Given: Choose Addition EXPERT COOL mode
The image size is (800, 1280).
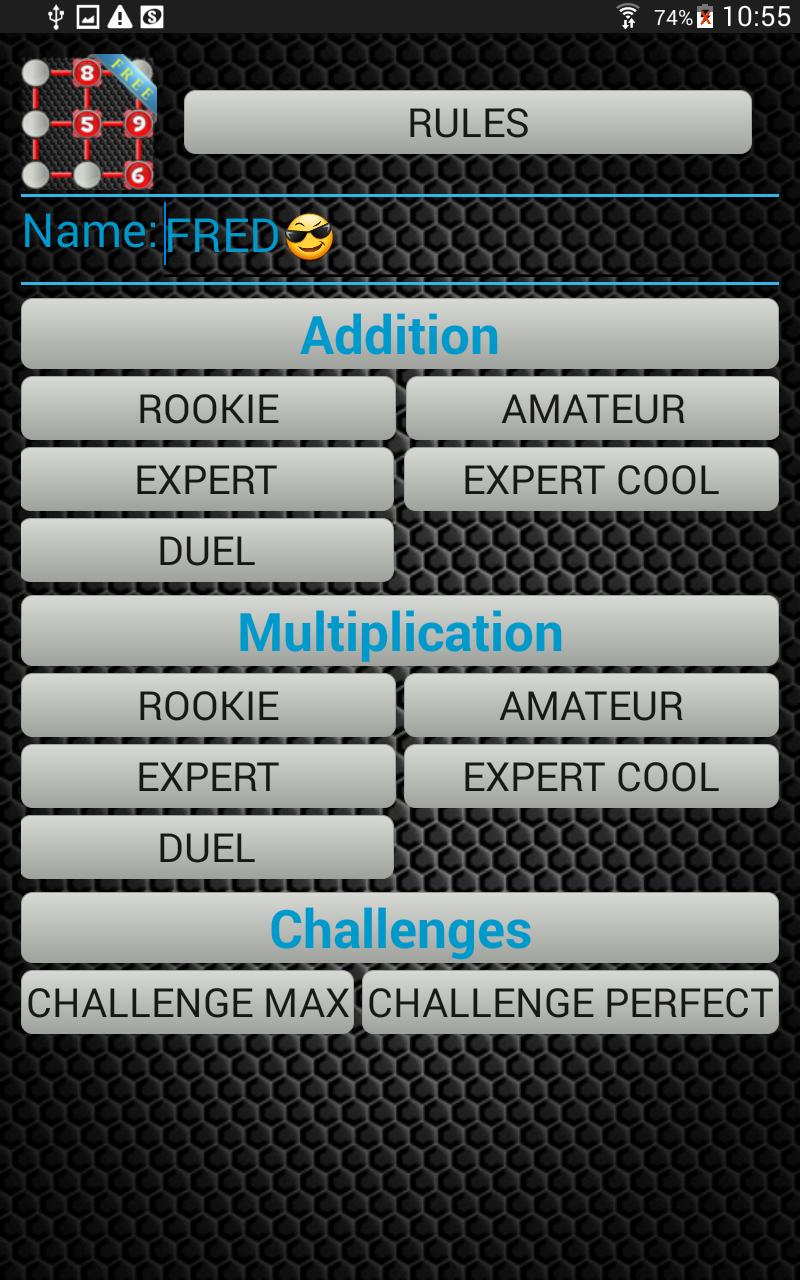Looking at the screenshot, I should coord(591,479).
